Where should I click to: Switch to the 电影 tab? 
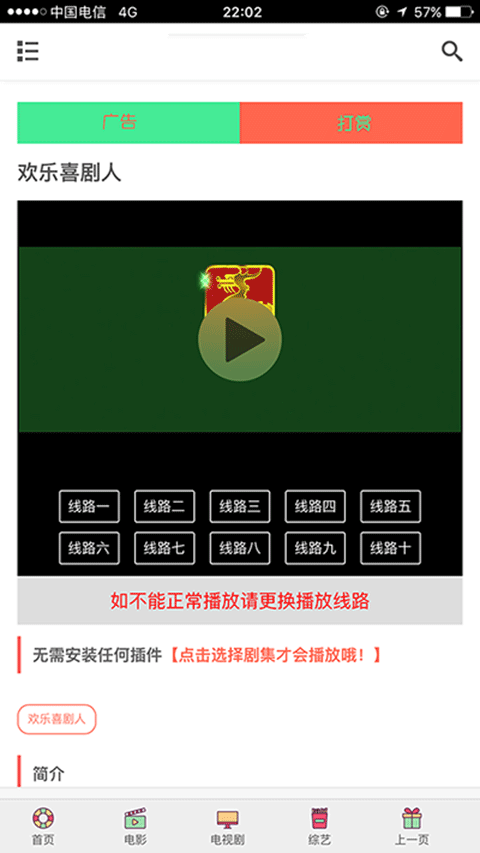[x=135, y=826]
